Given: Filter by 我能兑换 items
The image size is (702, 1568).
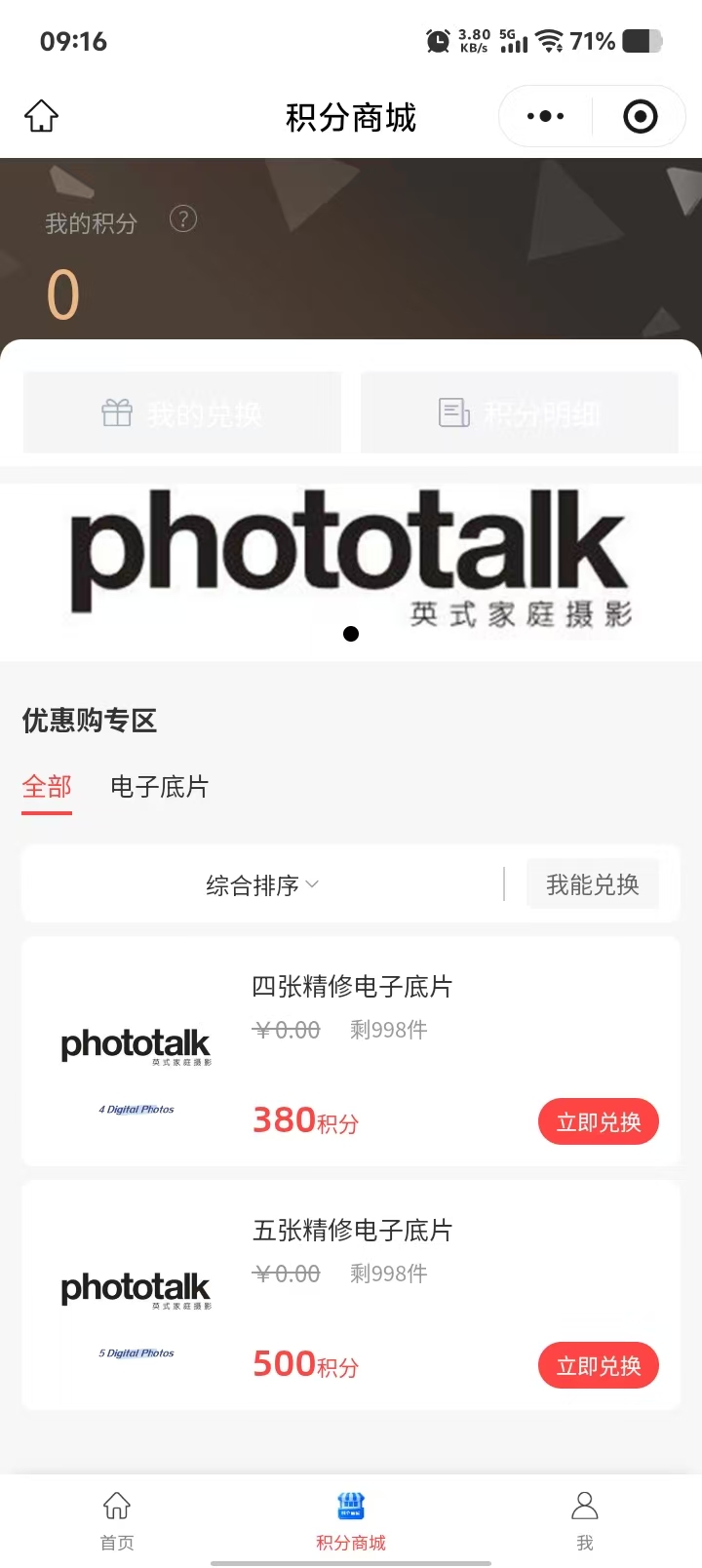Looking at the screenshot, I should tap(593, 884).
